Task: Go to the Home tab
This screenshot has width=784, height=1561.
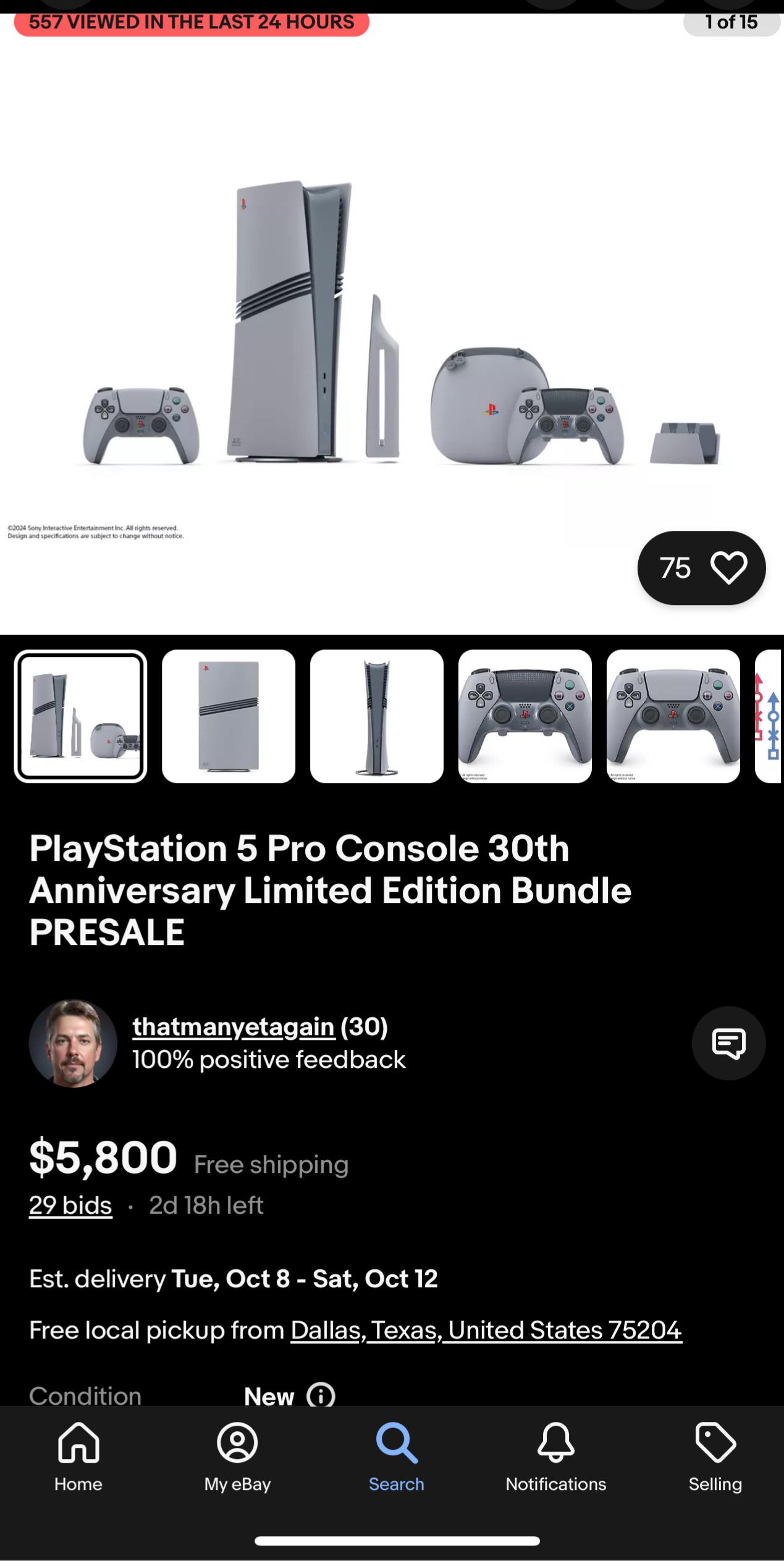Action: pos(78,1457)
